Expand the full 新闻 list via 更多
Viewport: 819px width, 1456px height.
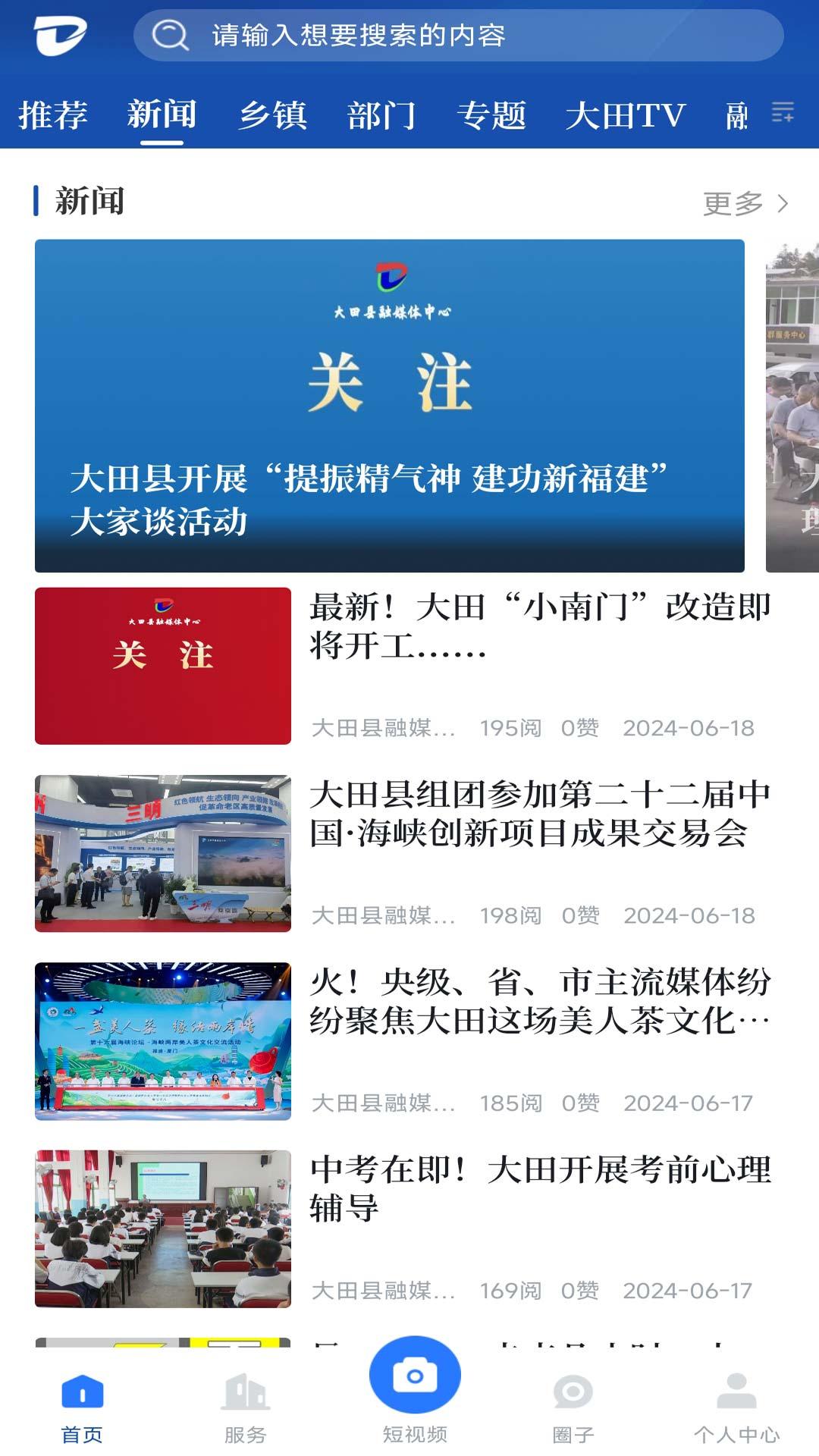[730, 202]
